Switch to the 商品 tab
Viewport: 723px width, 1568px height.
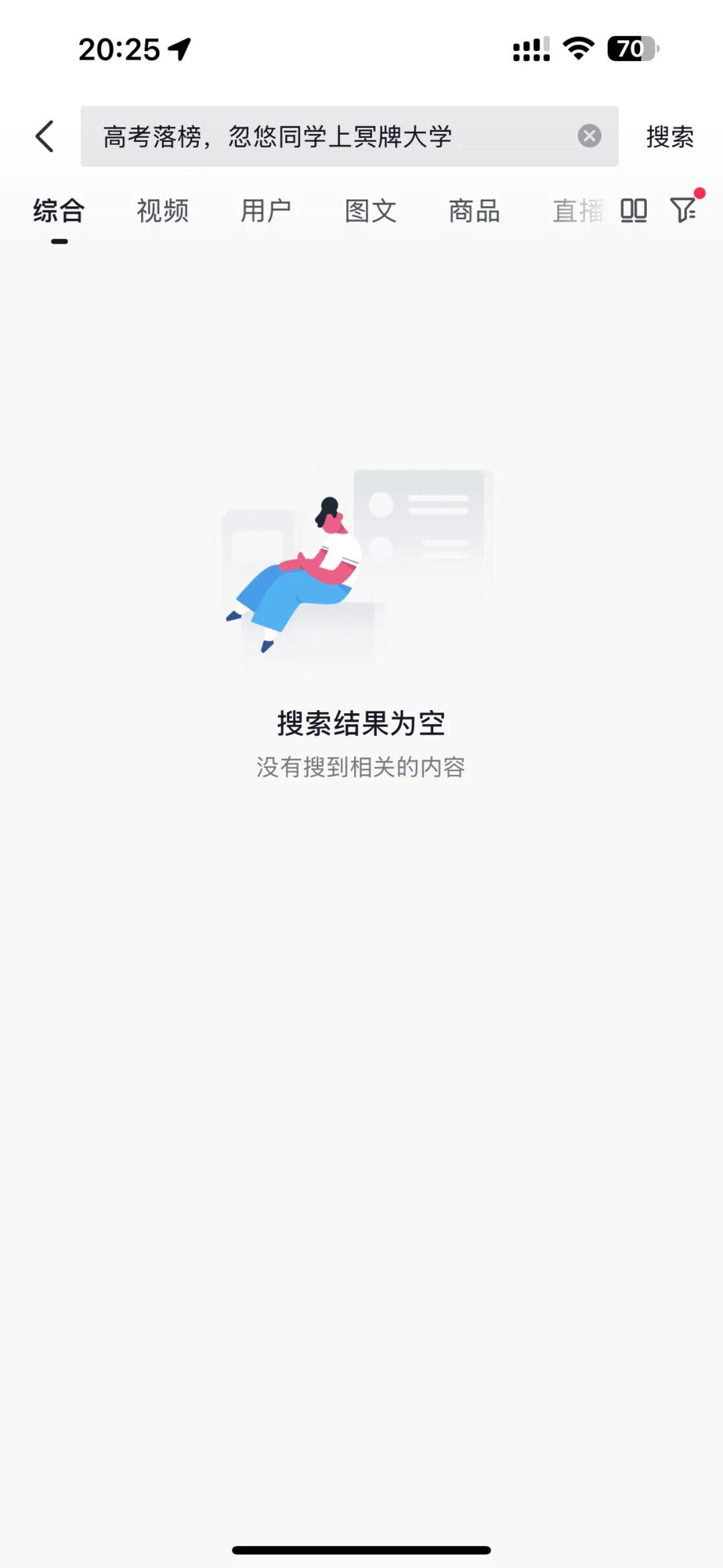[x=474, y=211]
